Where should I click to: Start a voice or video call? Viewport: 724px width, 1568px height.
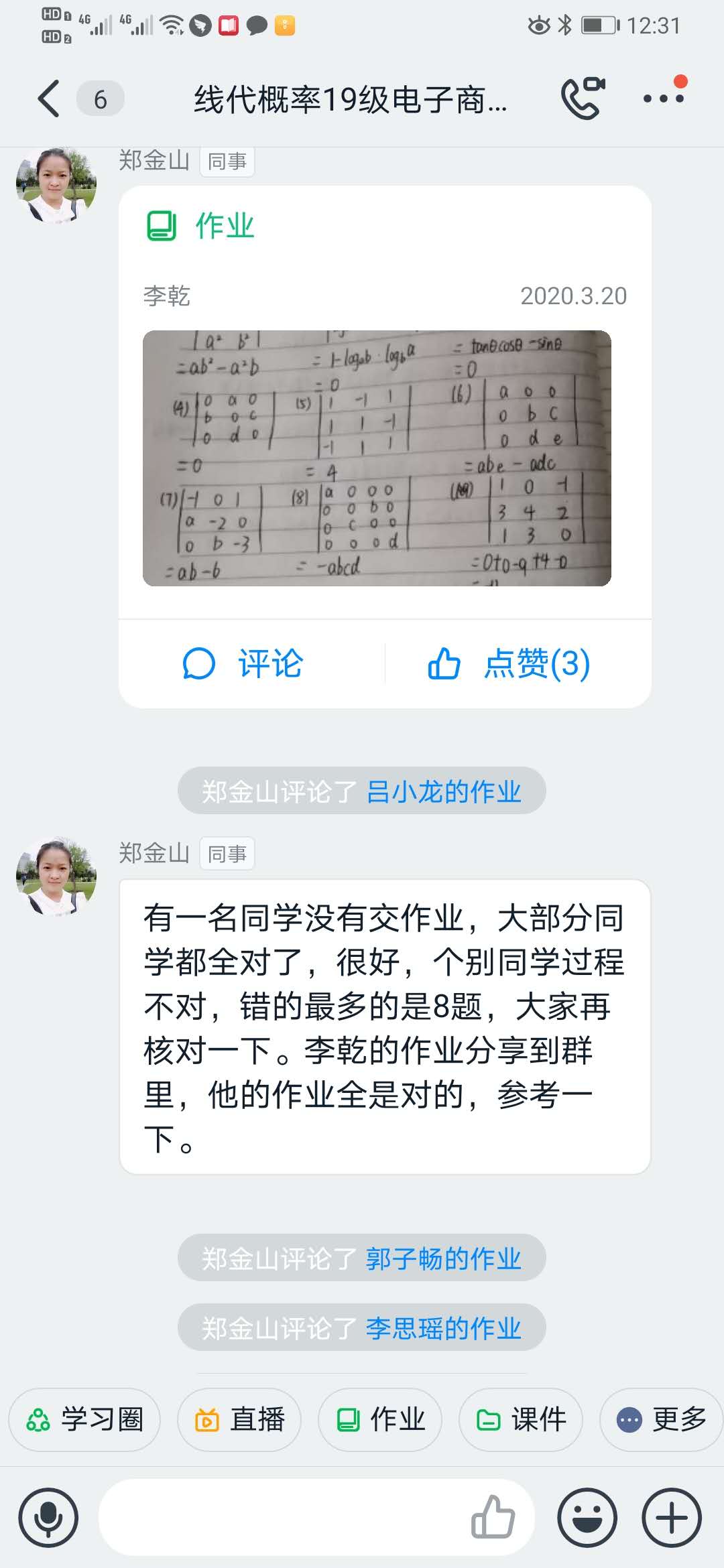[582, 99]
